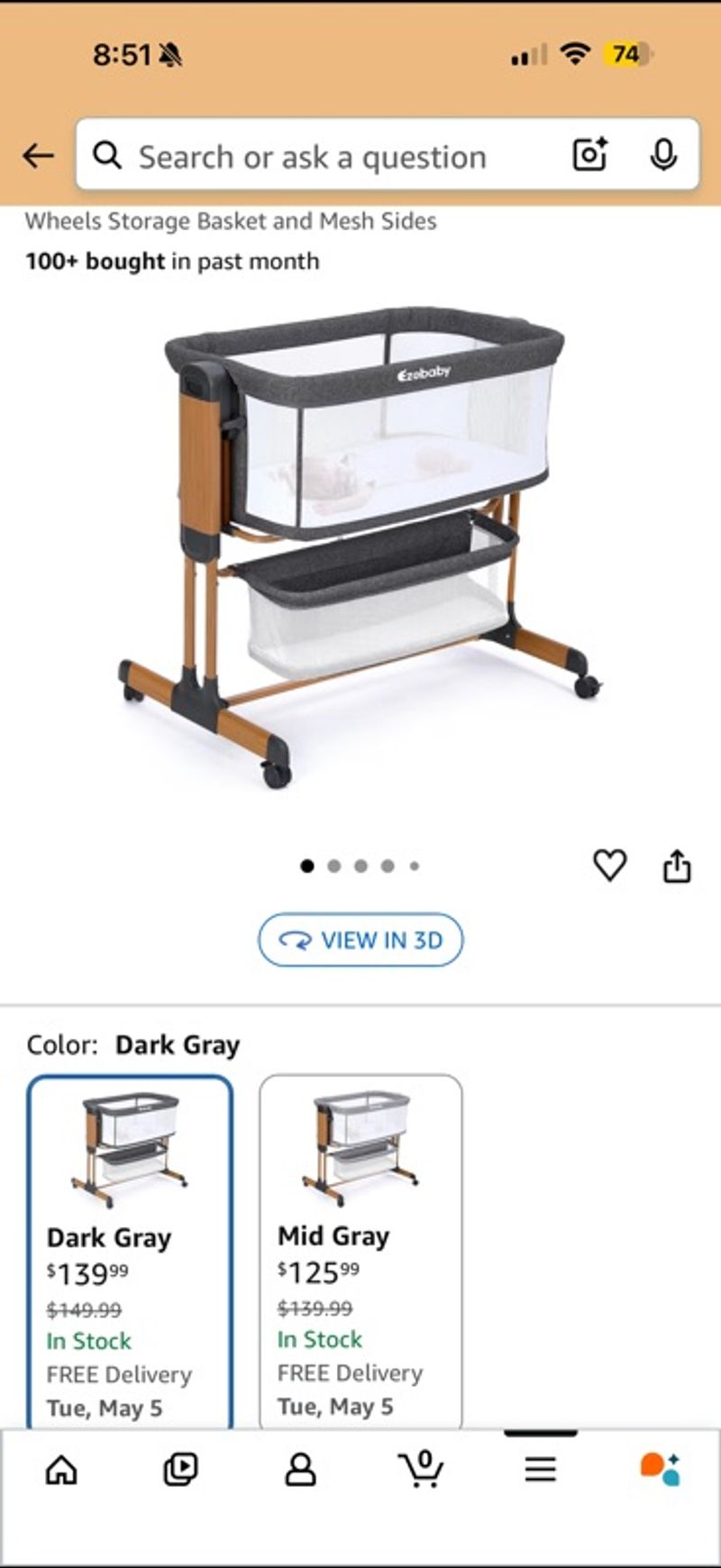Start voice search with the microphone
The width and height of the screenshot is (721, 1568).
coord(663,155)
